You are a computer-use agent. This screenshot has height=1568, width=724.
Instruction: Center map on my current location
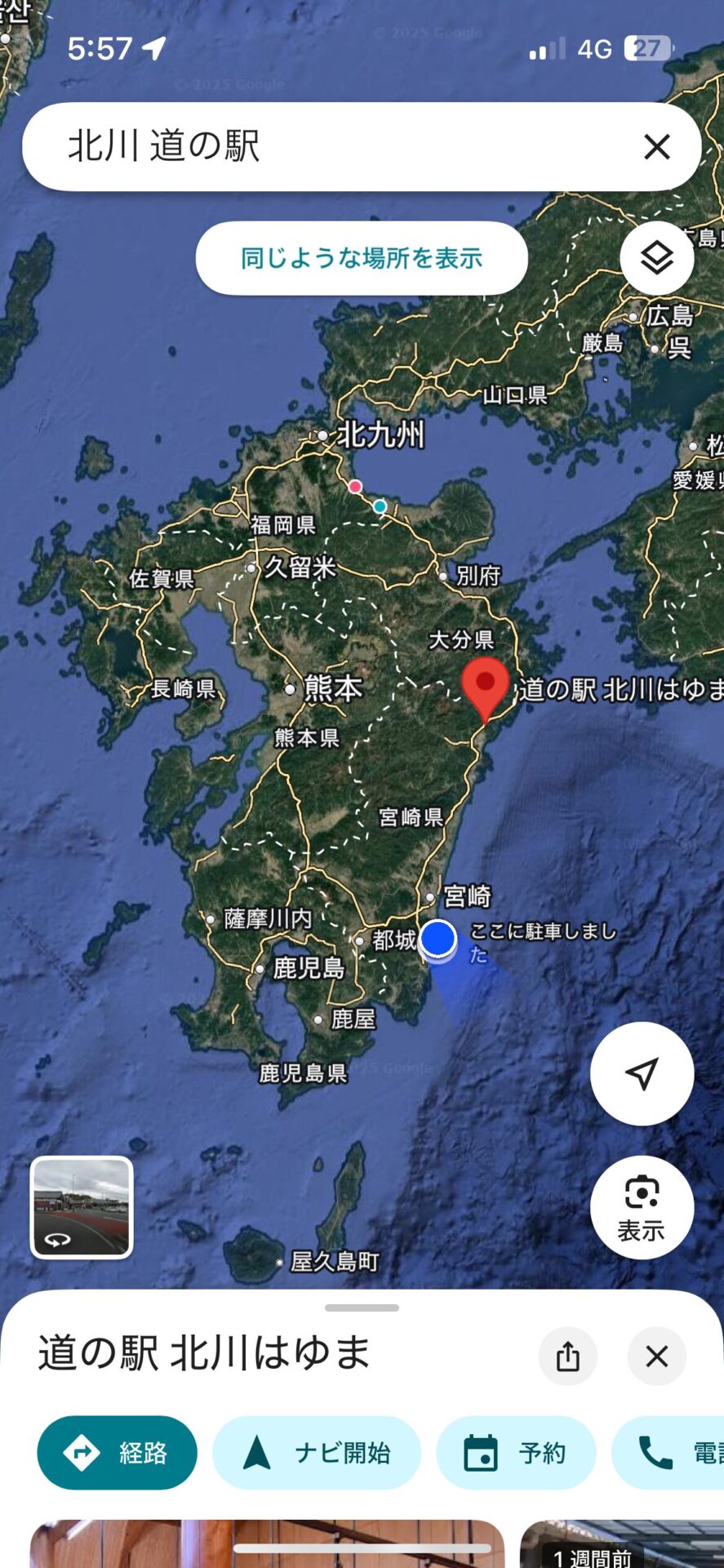tap(642, 1074)
